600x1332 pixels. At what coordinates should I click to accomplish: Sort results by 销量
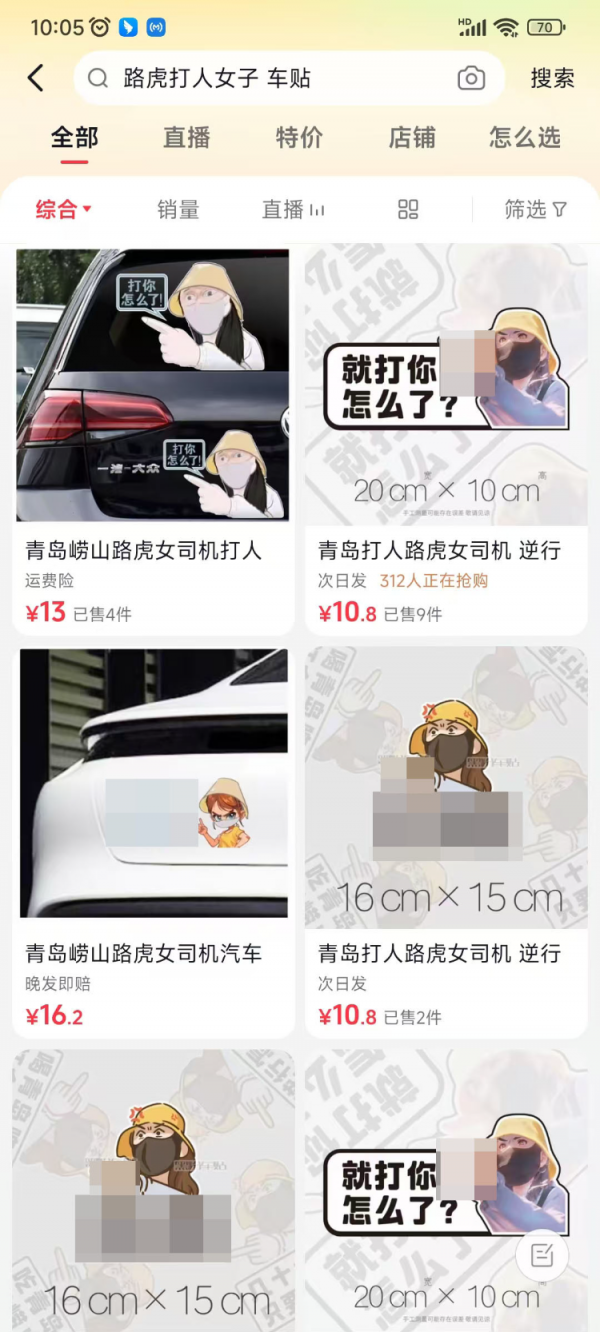point(178,209)
